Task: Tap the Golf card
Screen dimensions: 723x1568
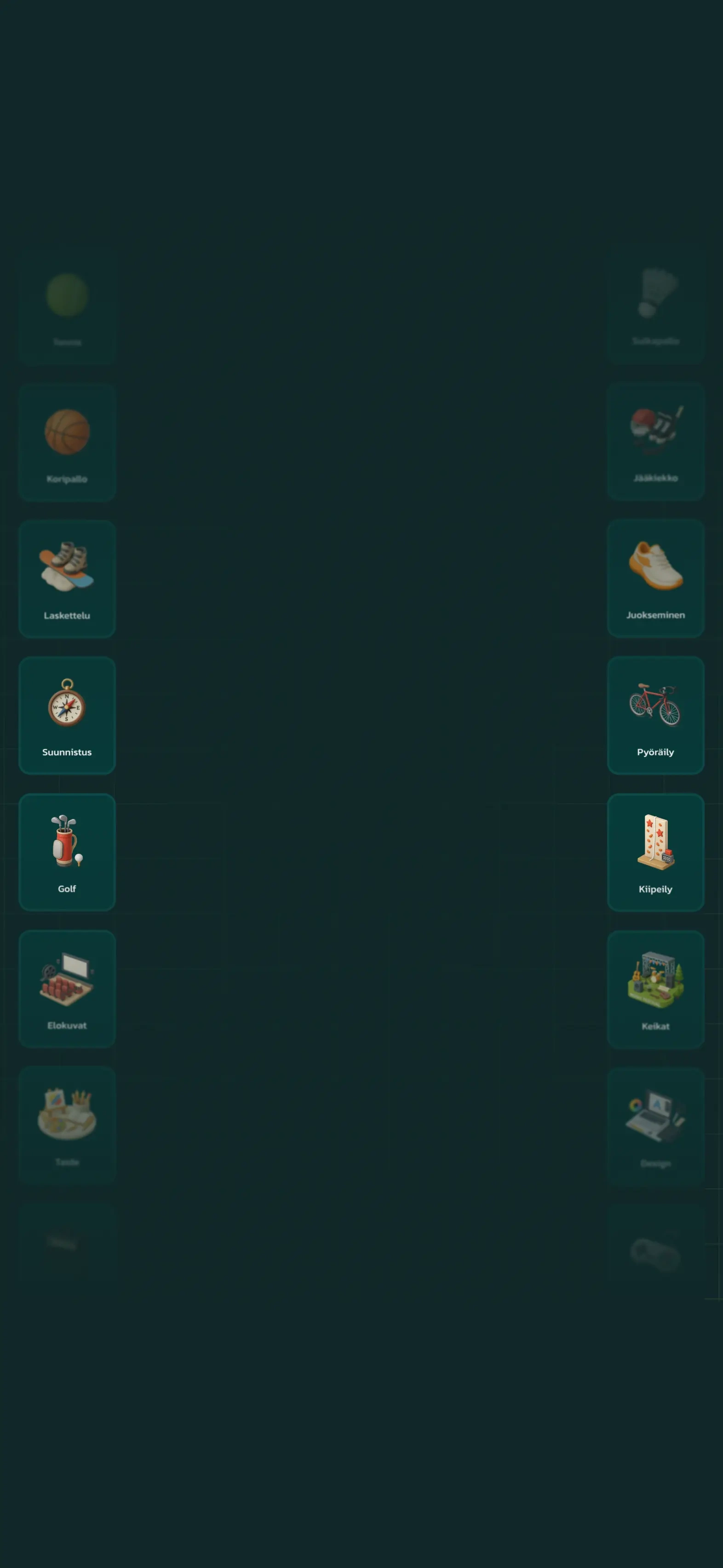Action: pos(67,852)
